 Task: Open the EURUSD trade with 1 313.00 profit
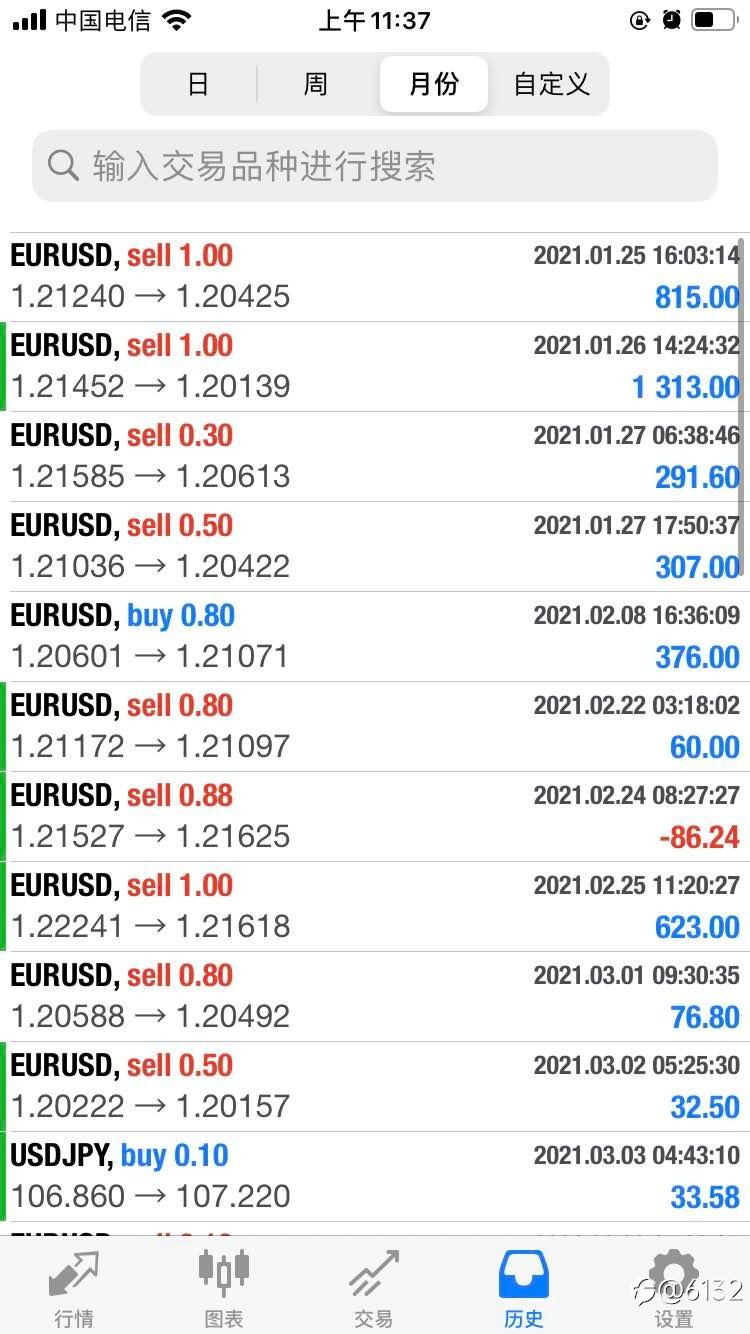coord(375,367)
